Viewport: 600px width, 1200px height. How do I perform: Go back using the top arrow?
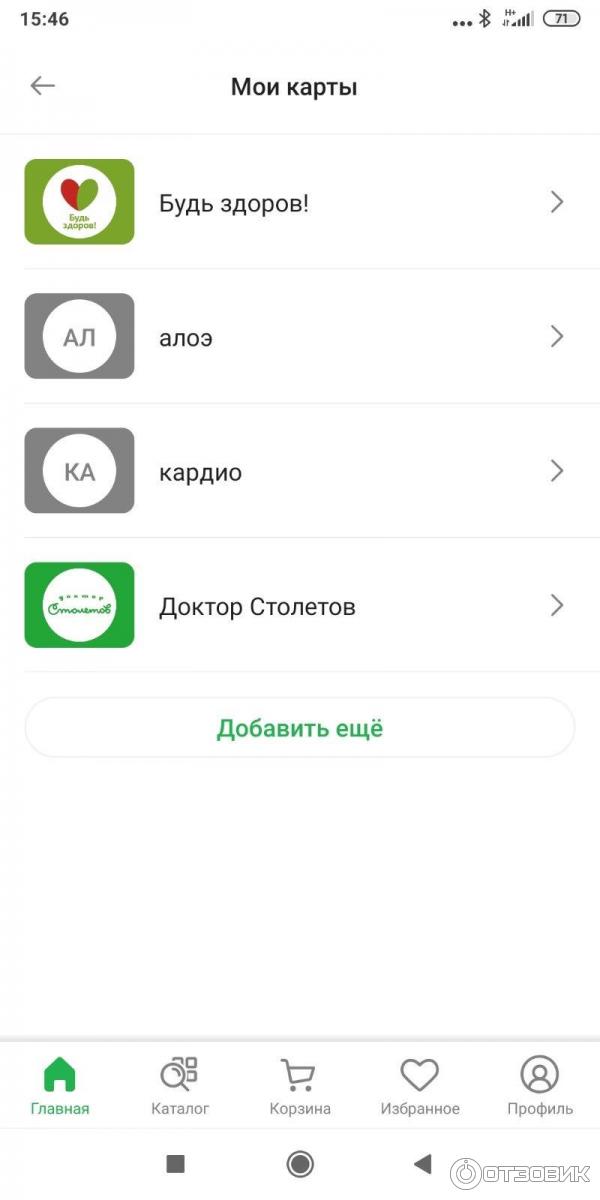click(42, 86)
